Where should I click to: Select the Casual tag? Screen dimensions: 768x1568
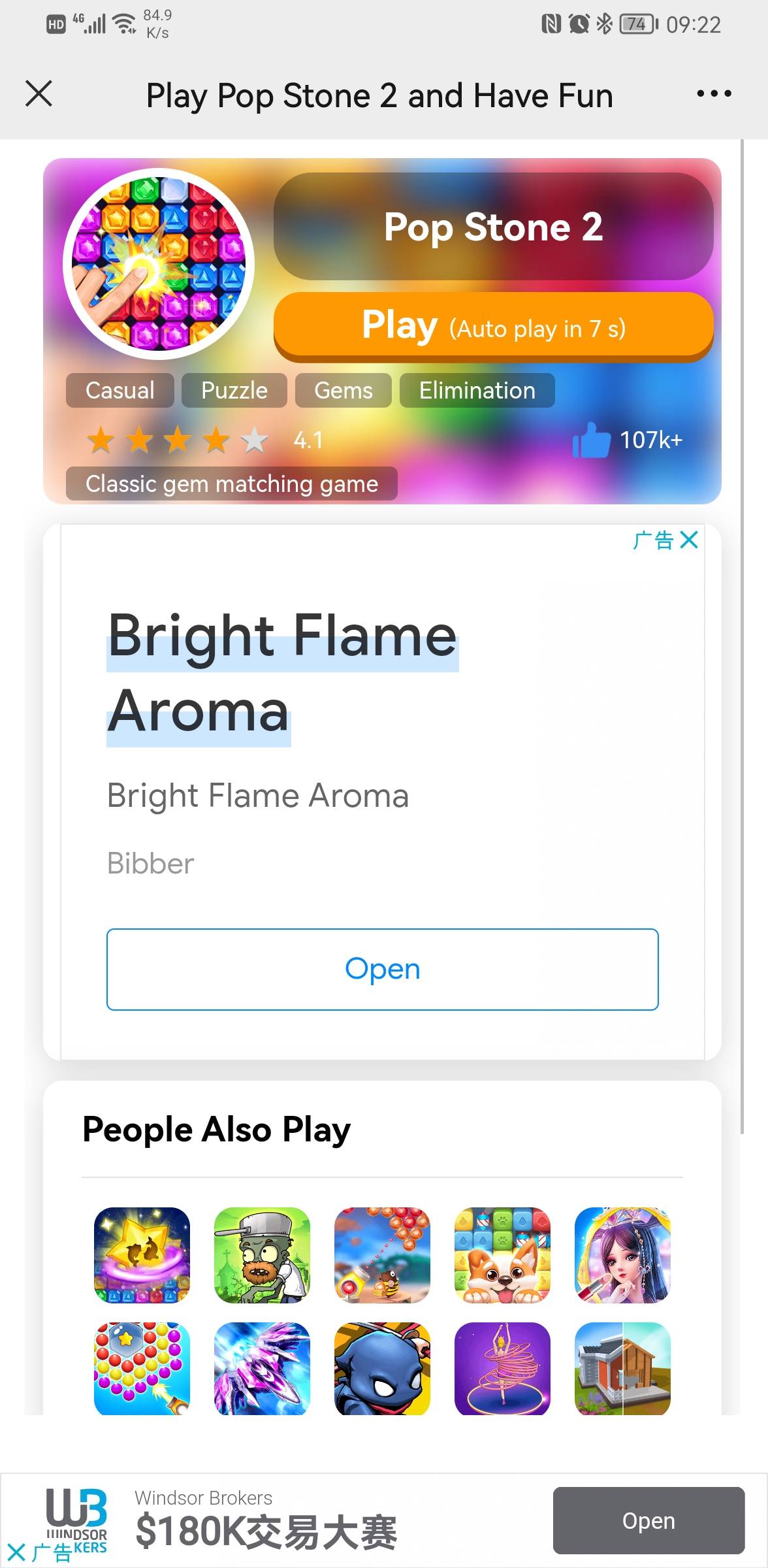(x=120, y=390)
